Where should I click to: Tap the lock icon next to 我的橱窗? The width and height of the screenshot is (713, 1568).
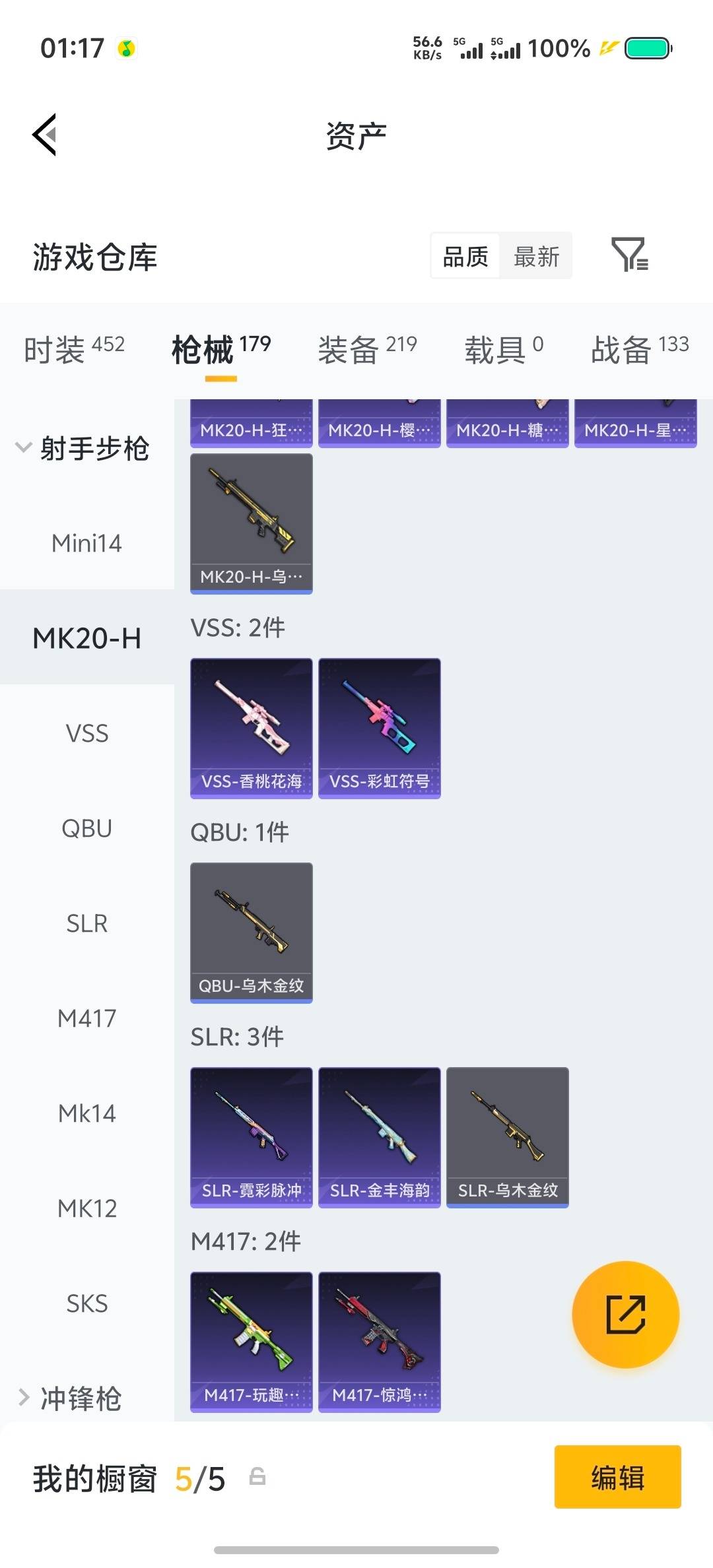coord(257,1479)
